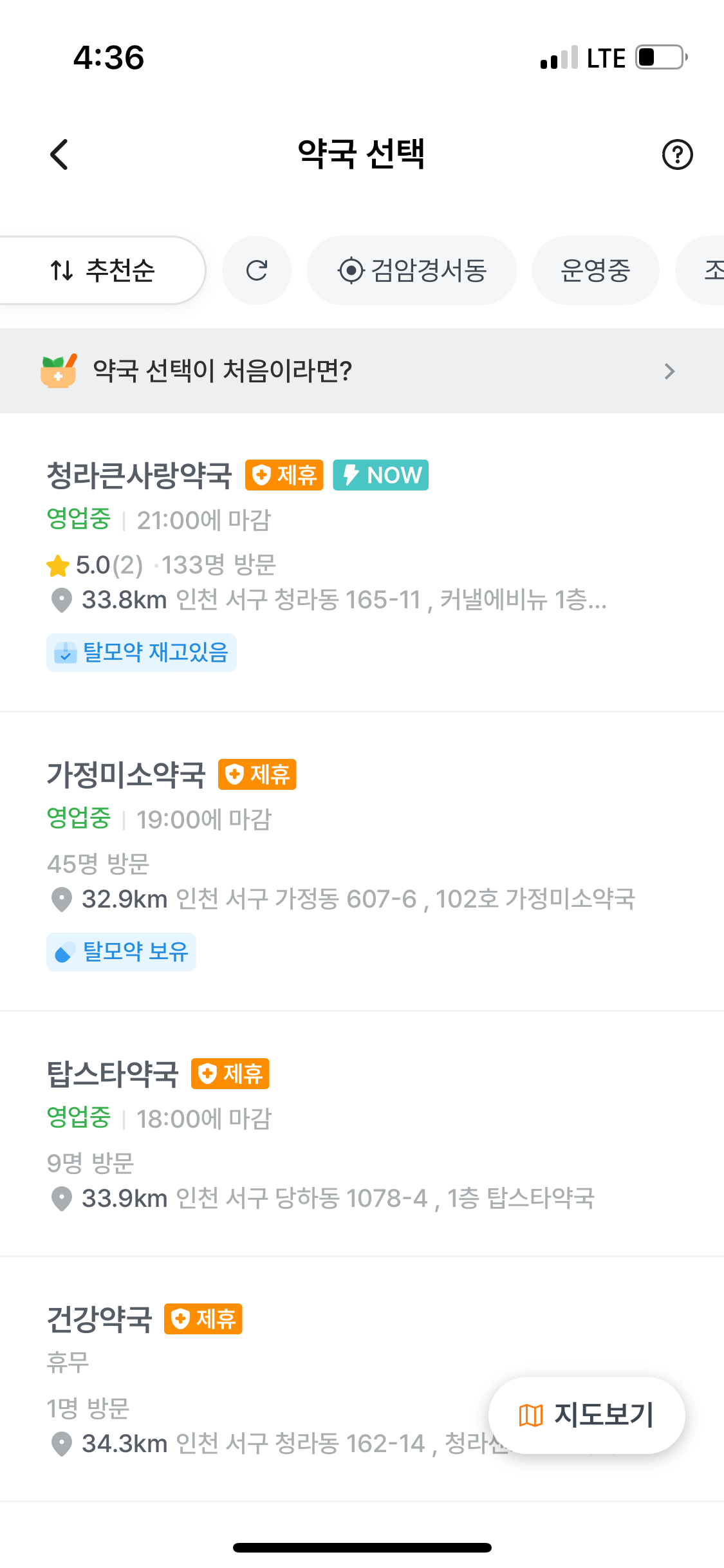Change location from 검암경서동
Screen dimensions: 724x1568
pos(412,270)
